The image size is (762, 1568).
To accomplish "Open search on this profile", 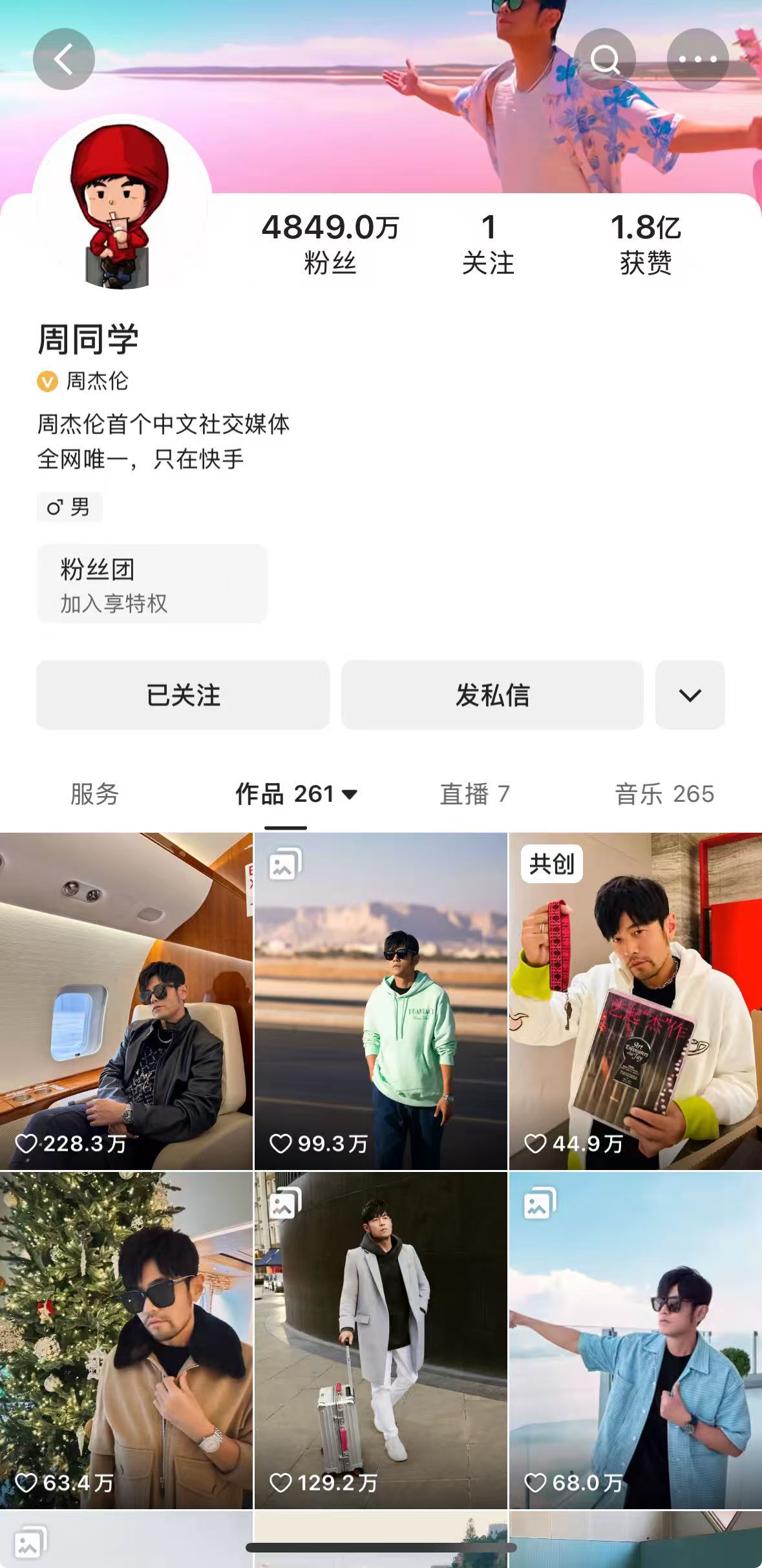I will pyautogui.click(x=605, y=59).
